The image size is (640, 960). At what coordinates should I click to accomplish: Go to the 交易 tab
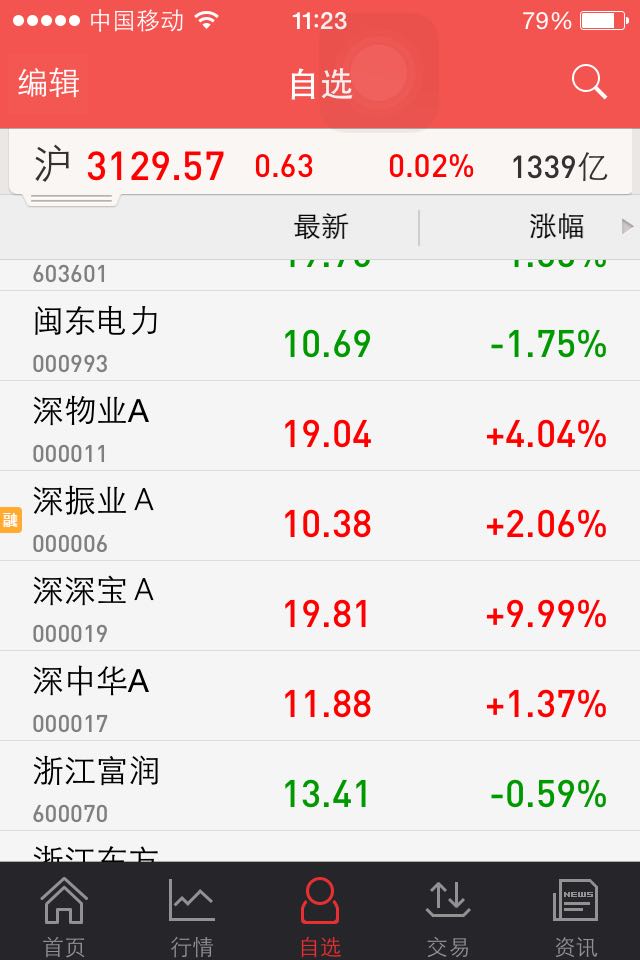(x=447, y=915)
